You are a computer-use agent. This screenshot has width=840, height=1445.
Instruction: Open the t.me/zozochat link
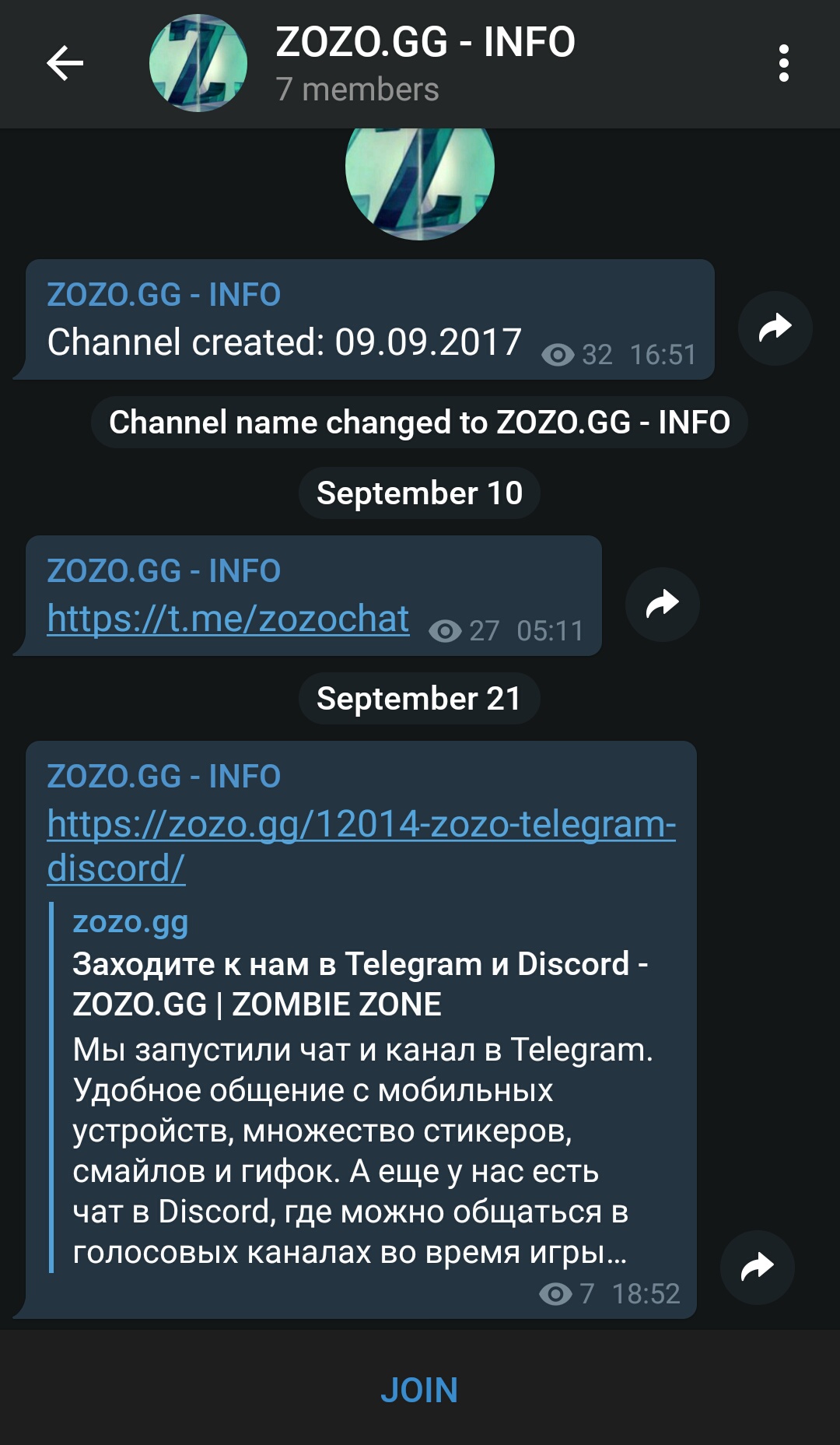coord(228,619)
